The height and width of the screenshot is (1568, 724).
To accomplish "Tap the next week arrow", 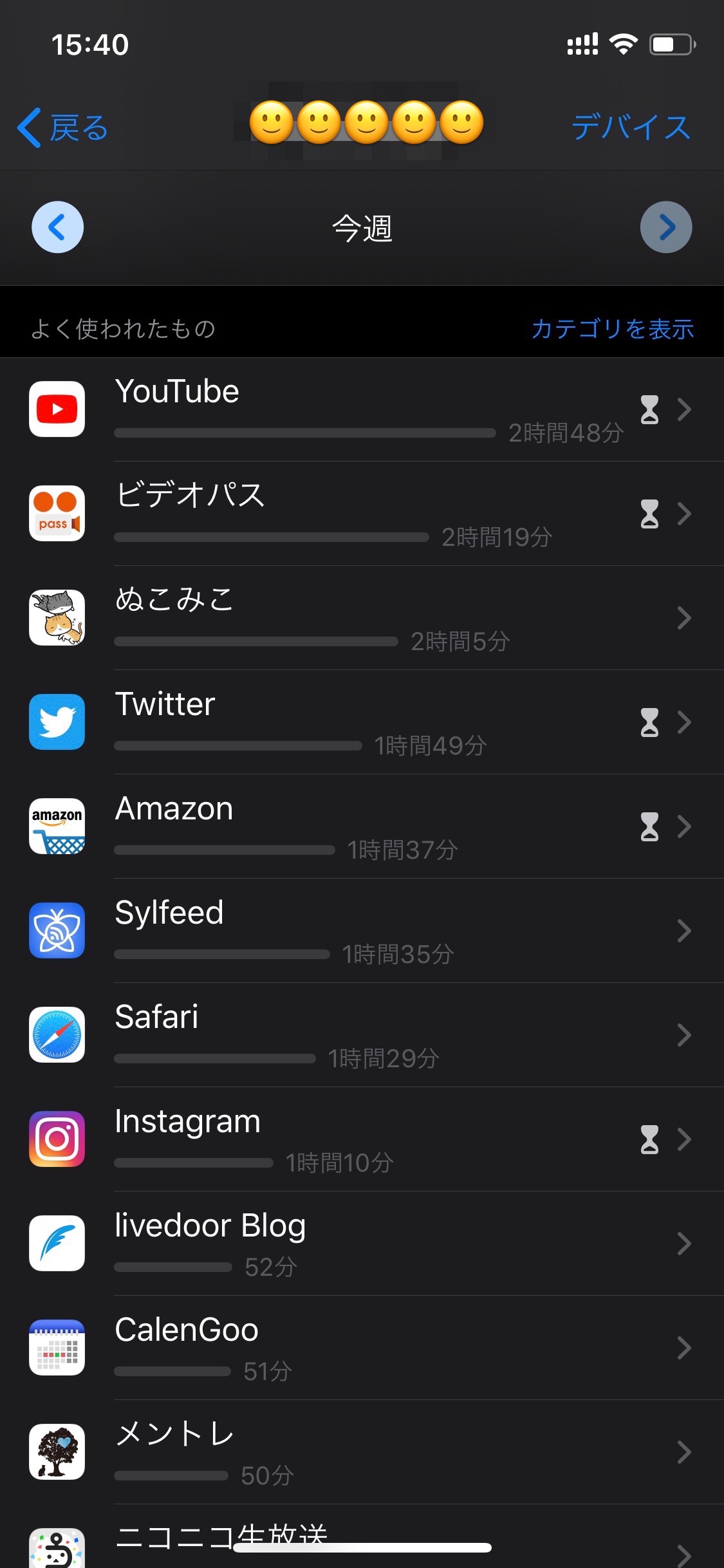I will [x=666, y=227].
